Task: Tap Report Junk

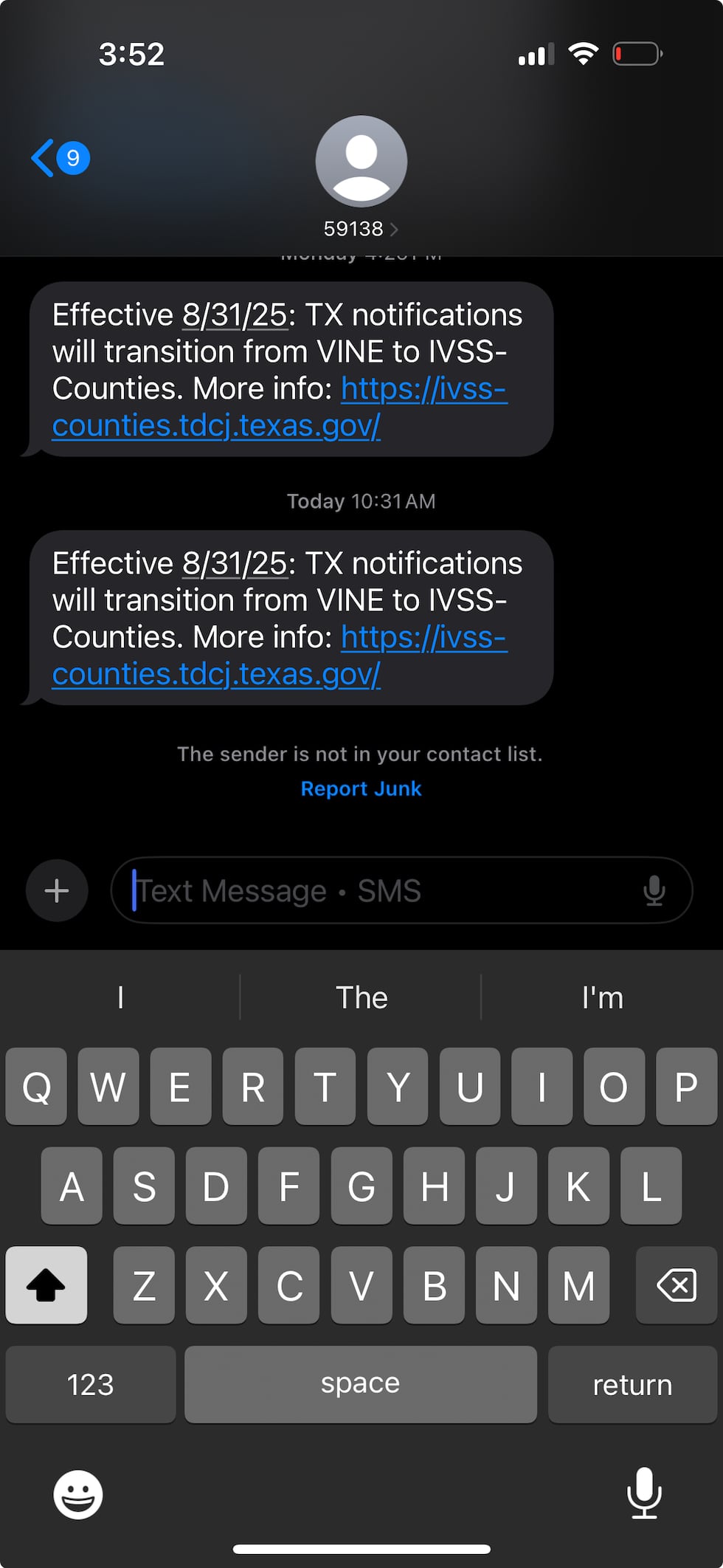Action: click(x=361, y=788)
